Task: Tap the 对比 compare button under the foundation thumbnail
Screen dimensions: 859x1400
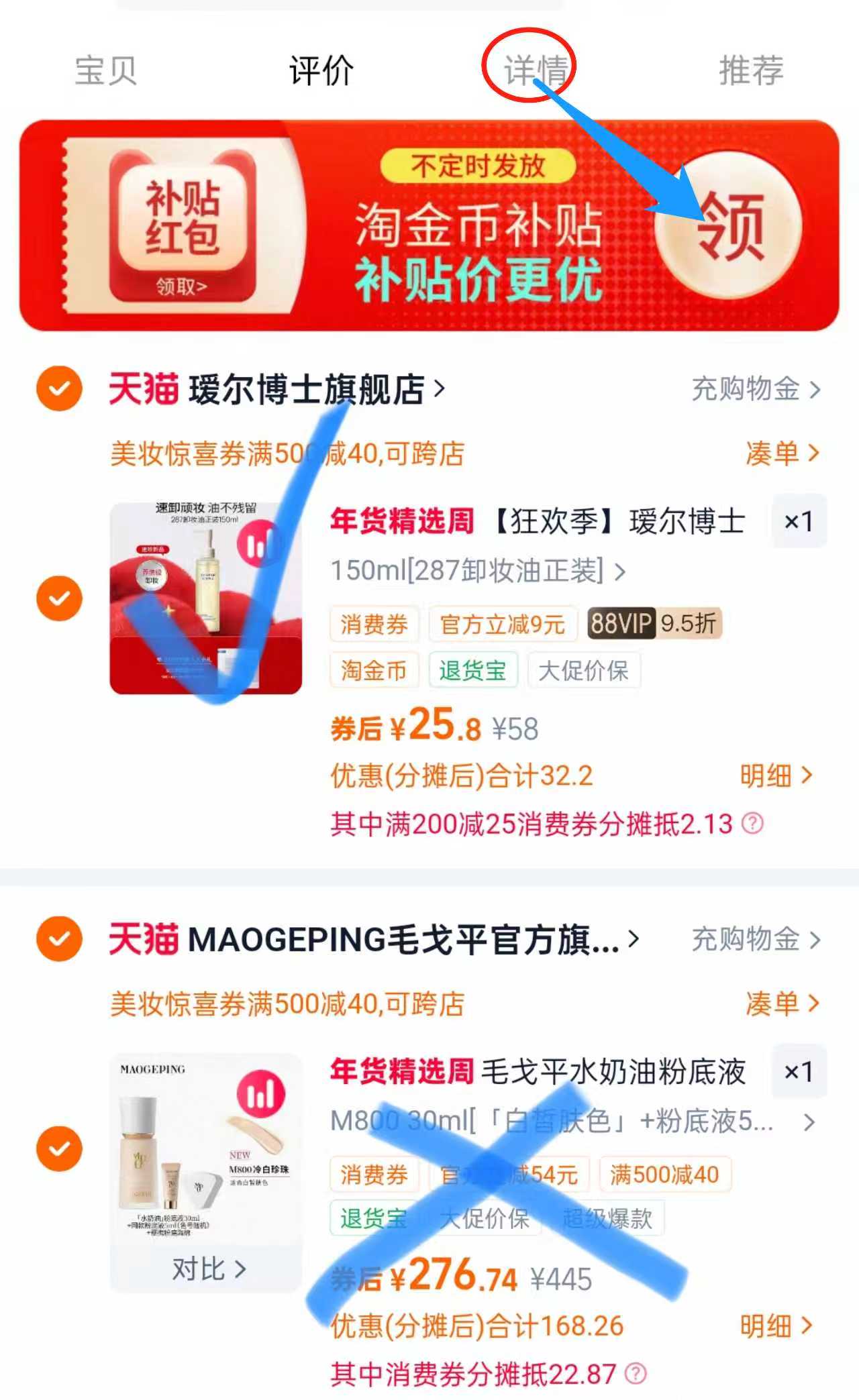Action: coord(207,1269)
